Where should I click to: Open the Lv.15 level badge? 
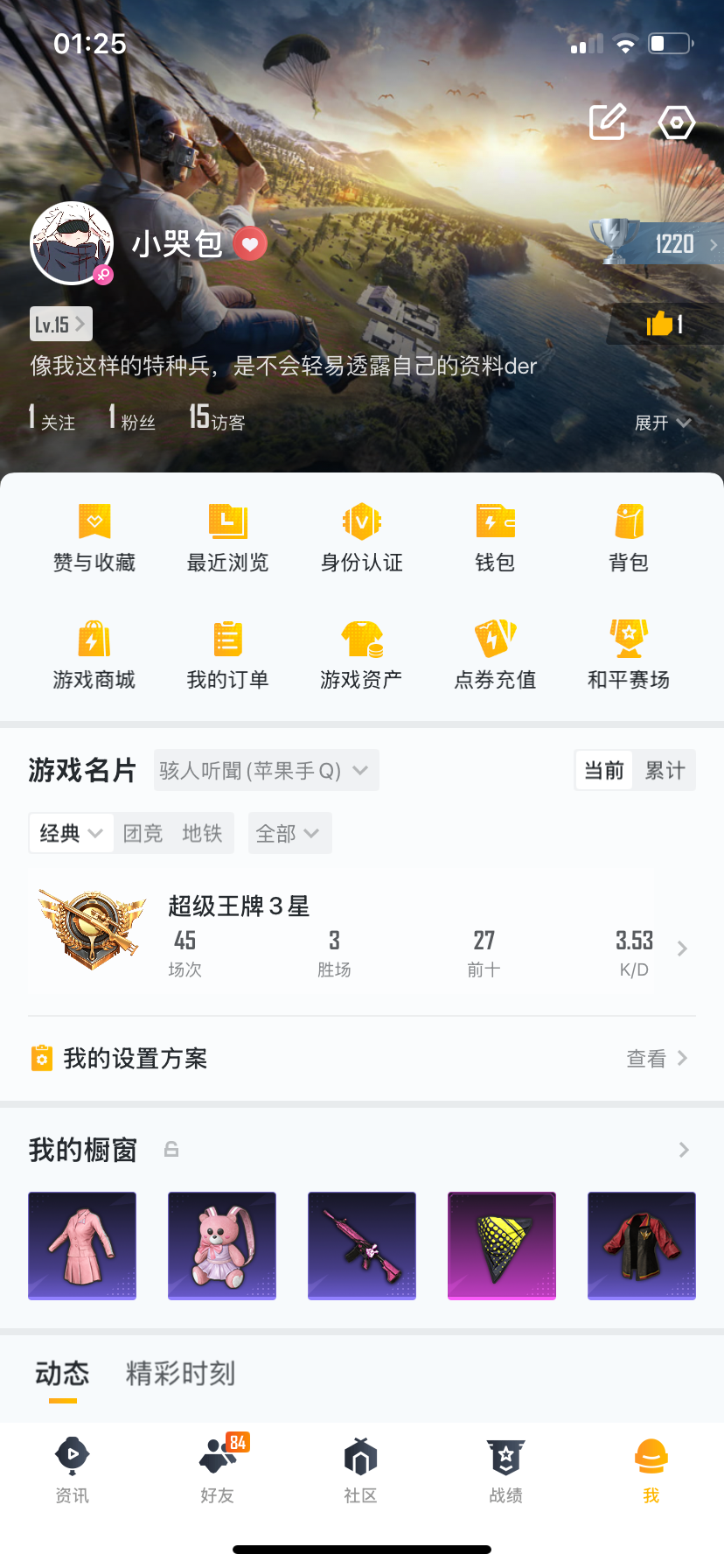(x=60, y=325)
